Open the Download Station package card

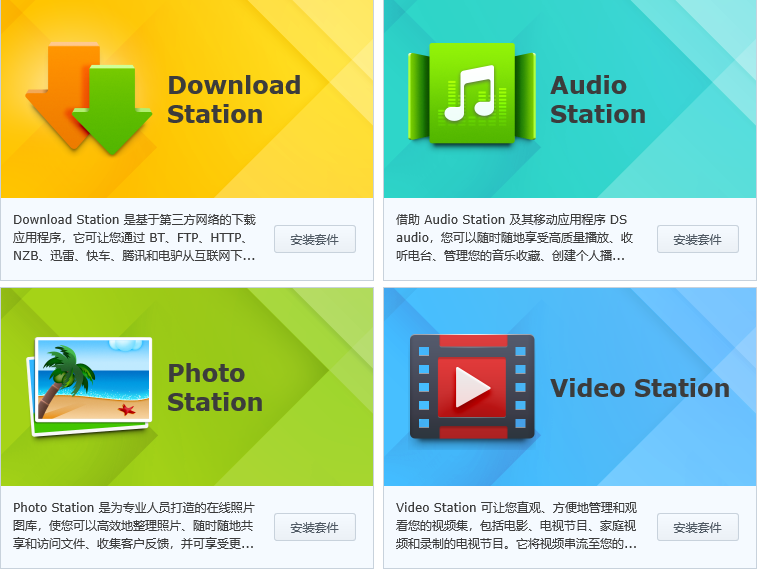(x=186, y=100)
